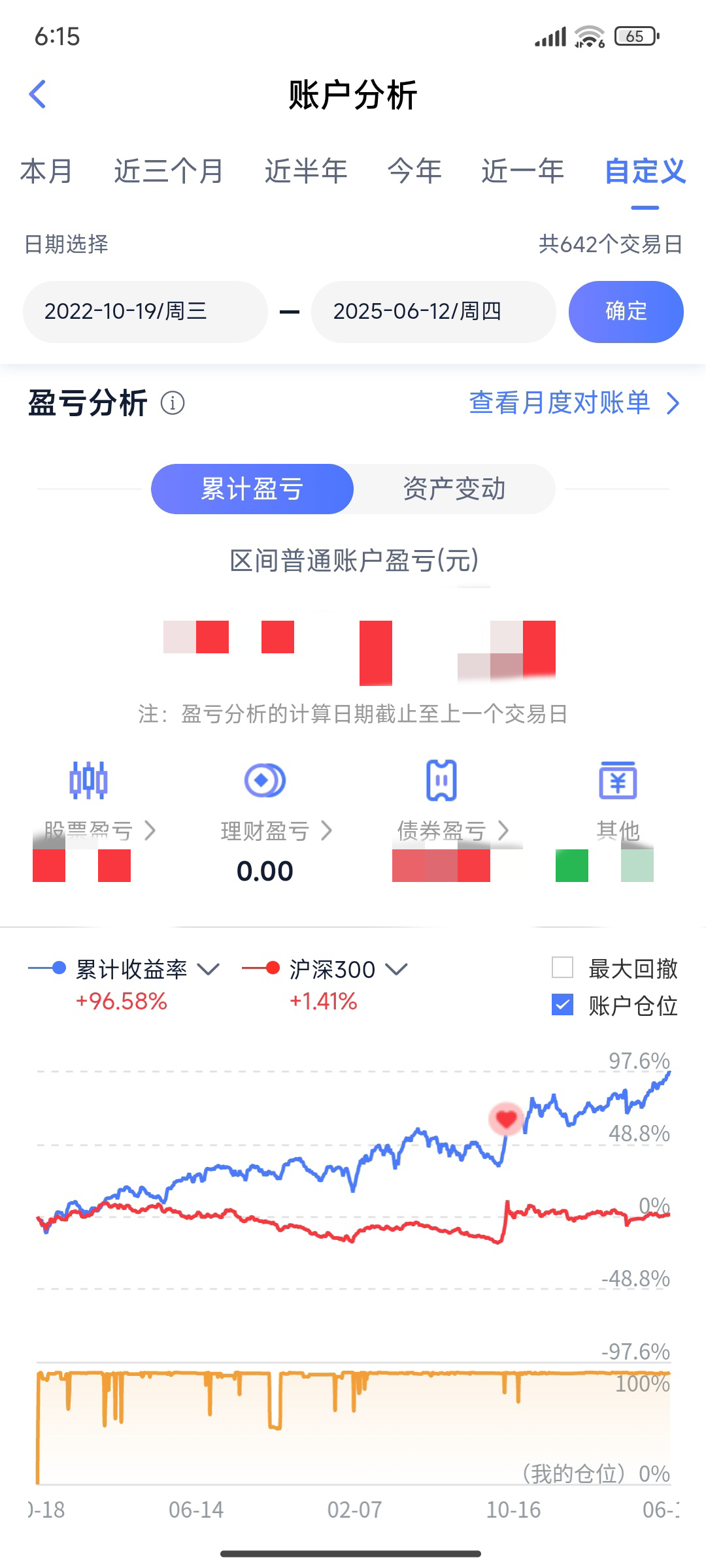Open 理财盈亏 details

click(x=276, y=830)
